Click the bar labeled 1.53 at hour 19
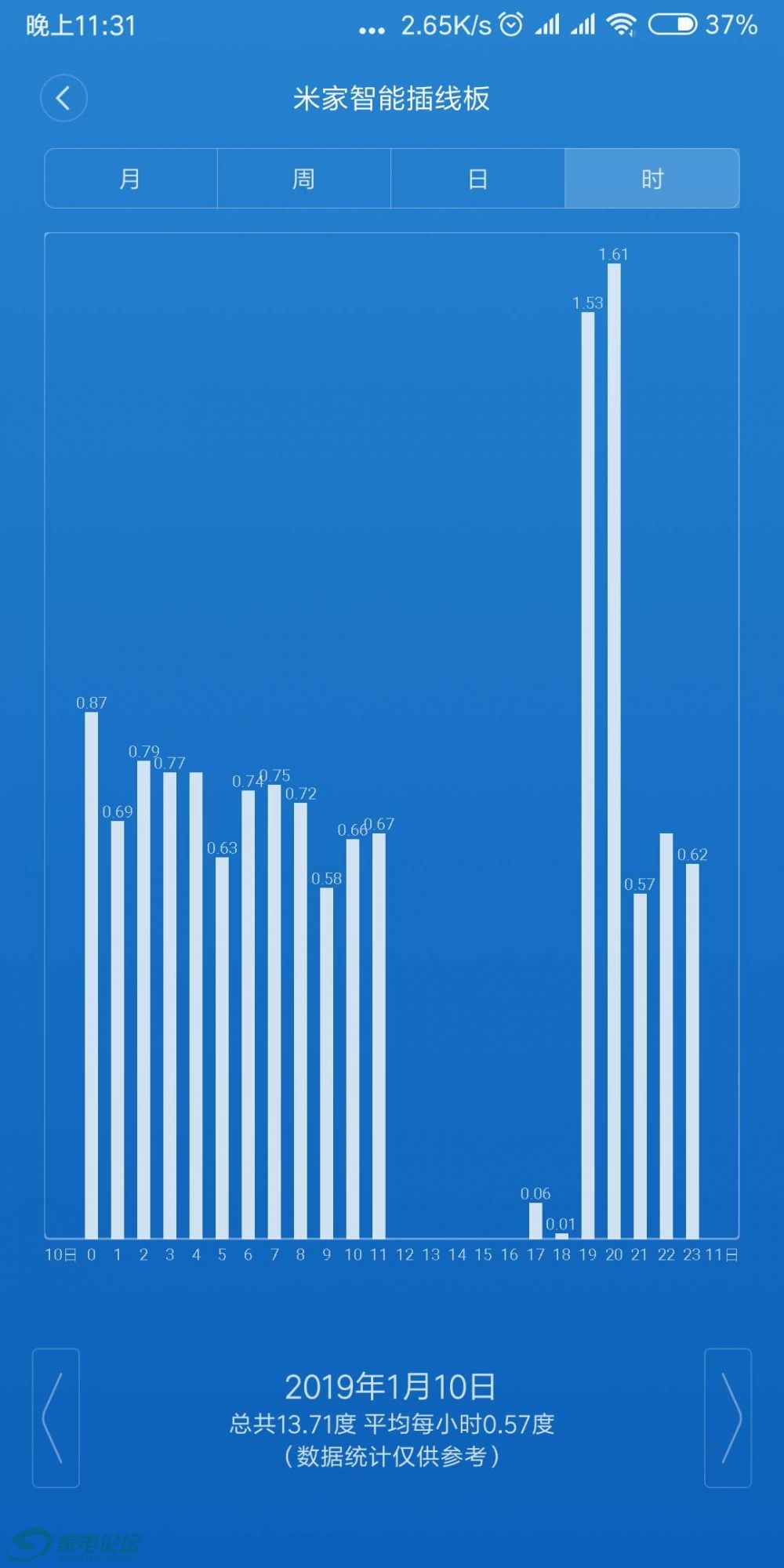Screen dimensions: 784x1568 (x=588, y=776)
